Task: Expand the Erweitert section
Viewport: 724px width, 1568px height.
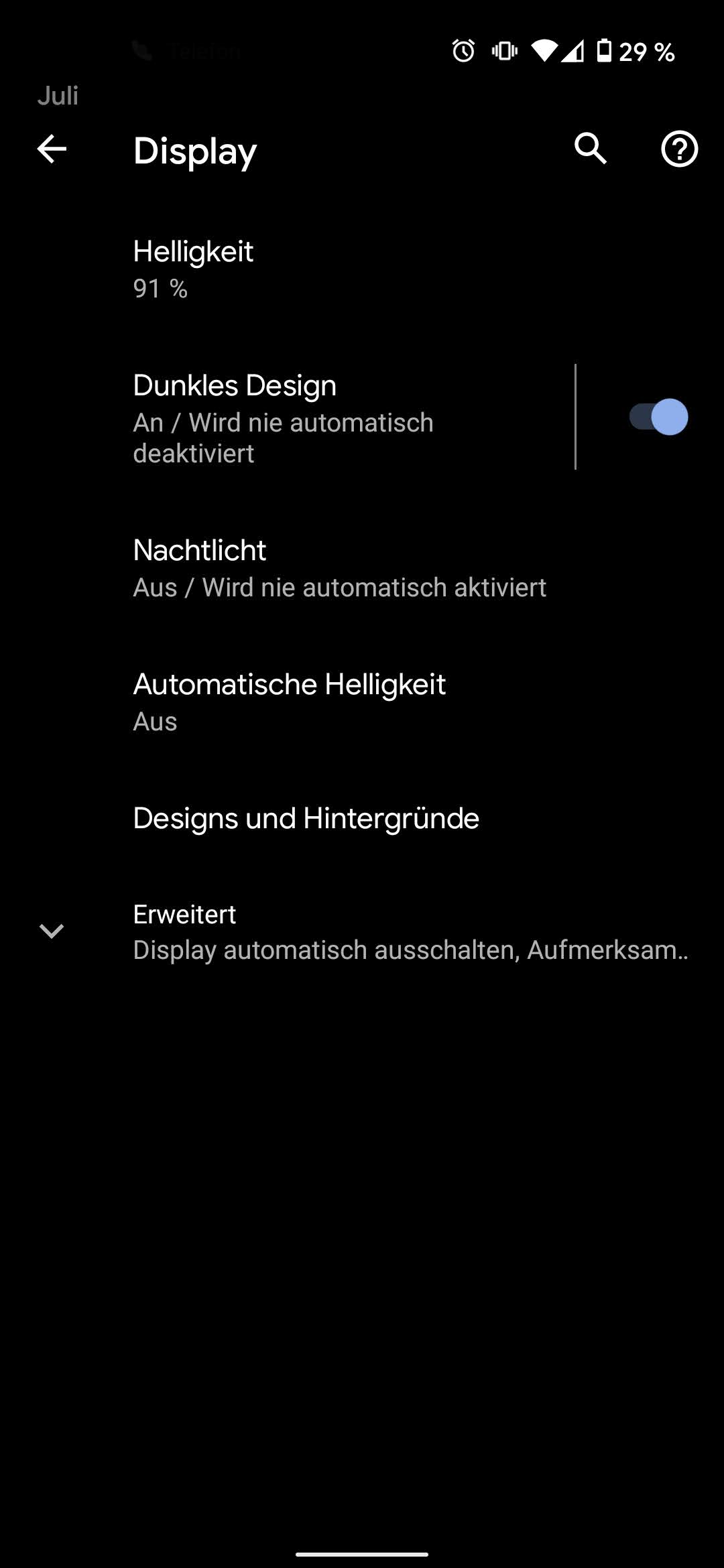Action: tap(362, 931)
